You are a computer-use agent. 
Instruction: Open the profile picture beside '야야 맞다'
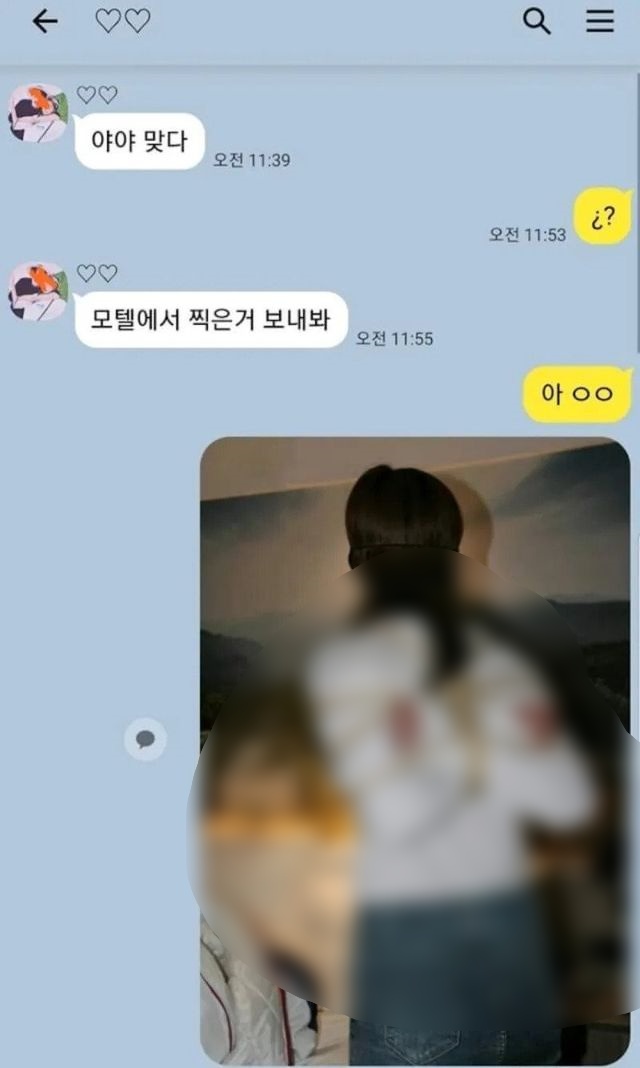(x=37, y=112)
